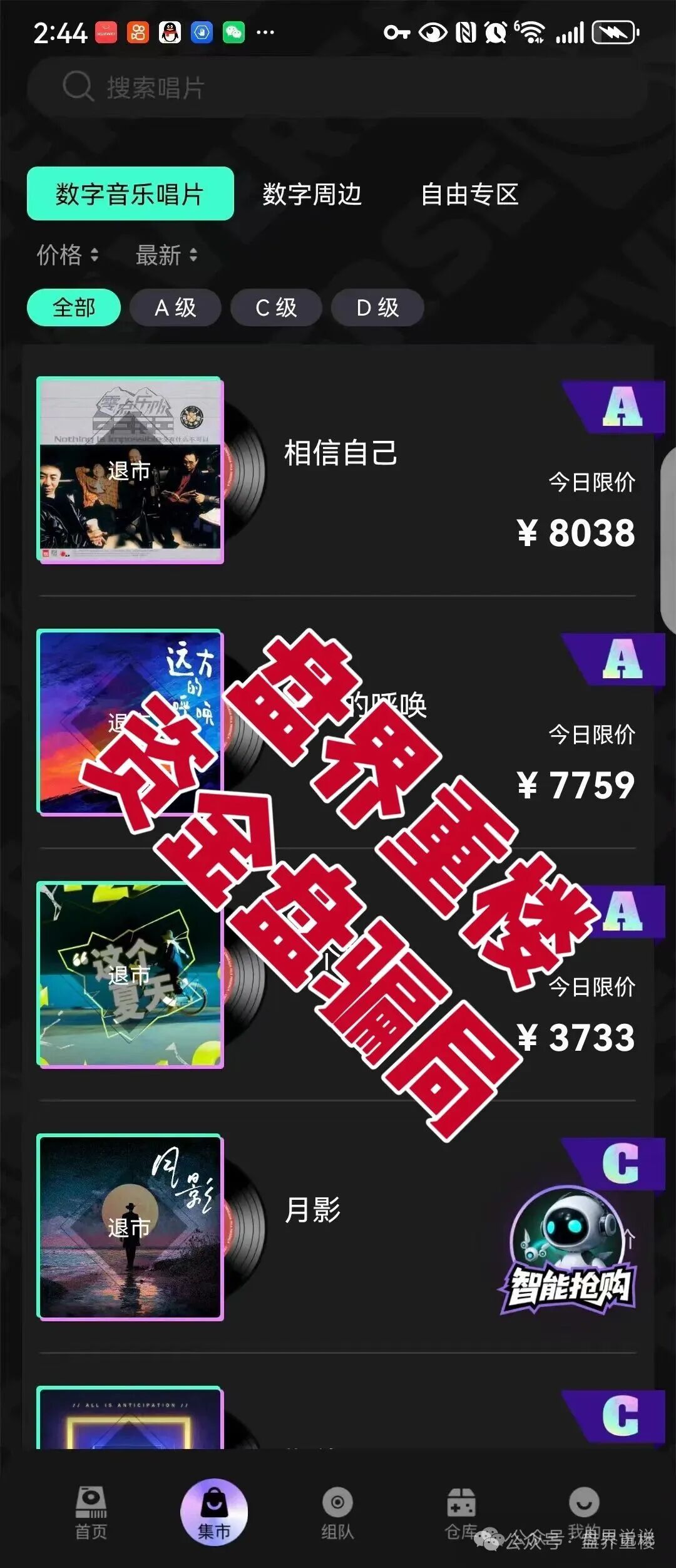Switch to the 数字周边 tab
The height and width of the screenshot is (1568, 676).
(312, 194)
